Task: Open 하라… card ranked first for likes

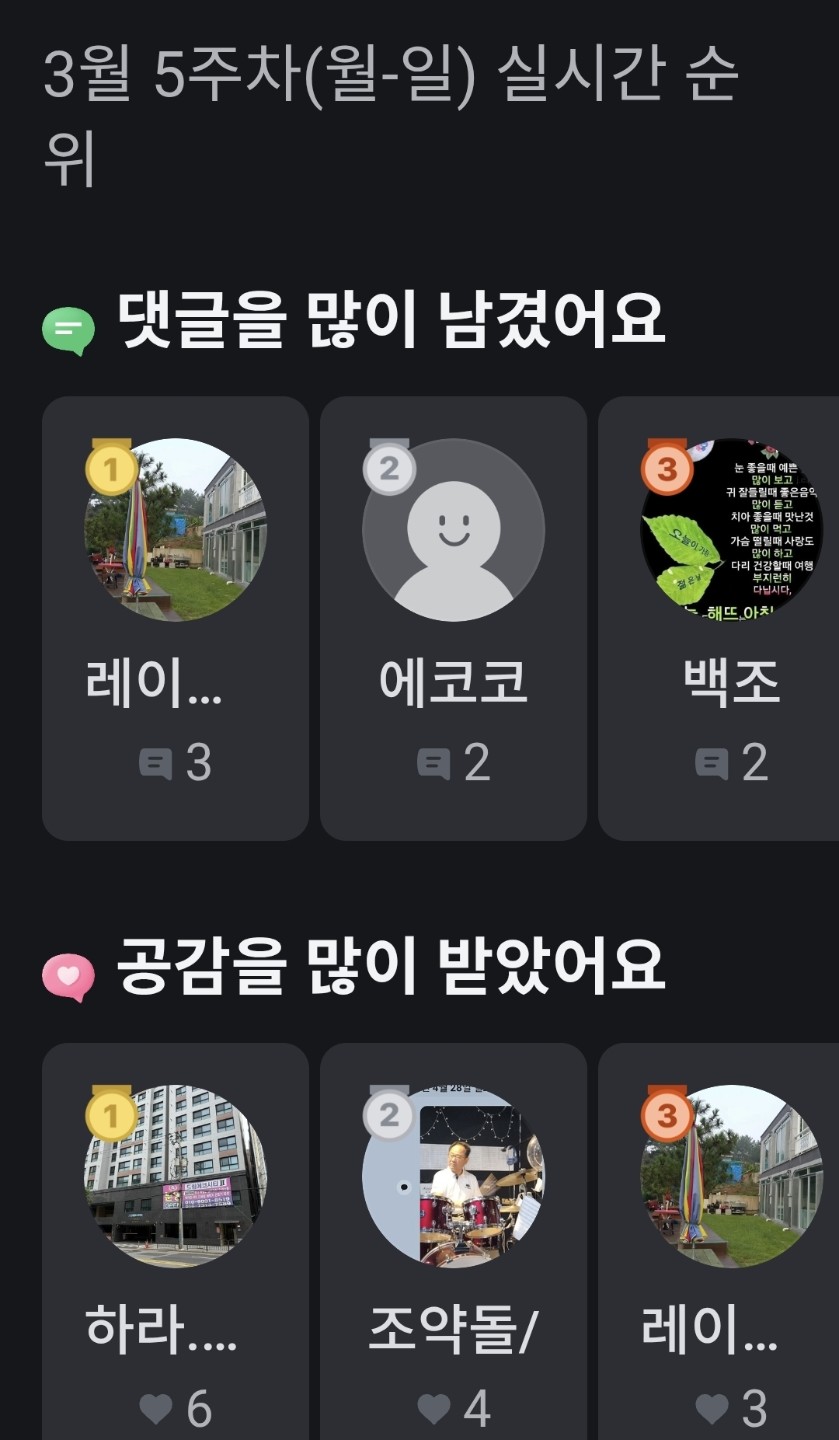Action: click(175, 1240)
